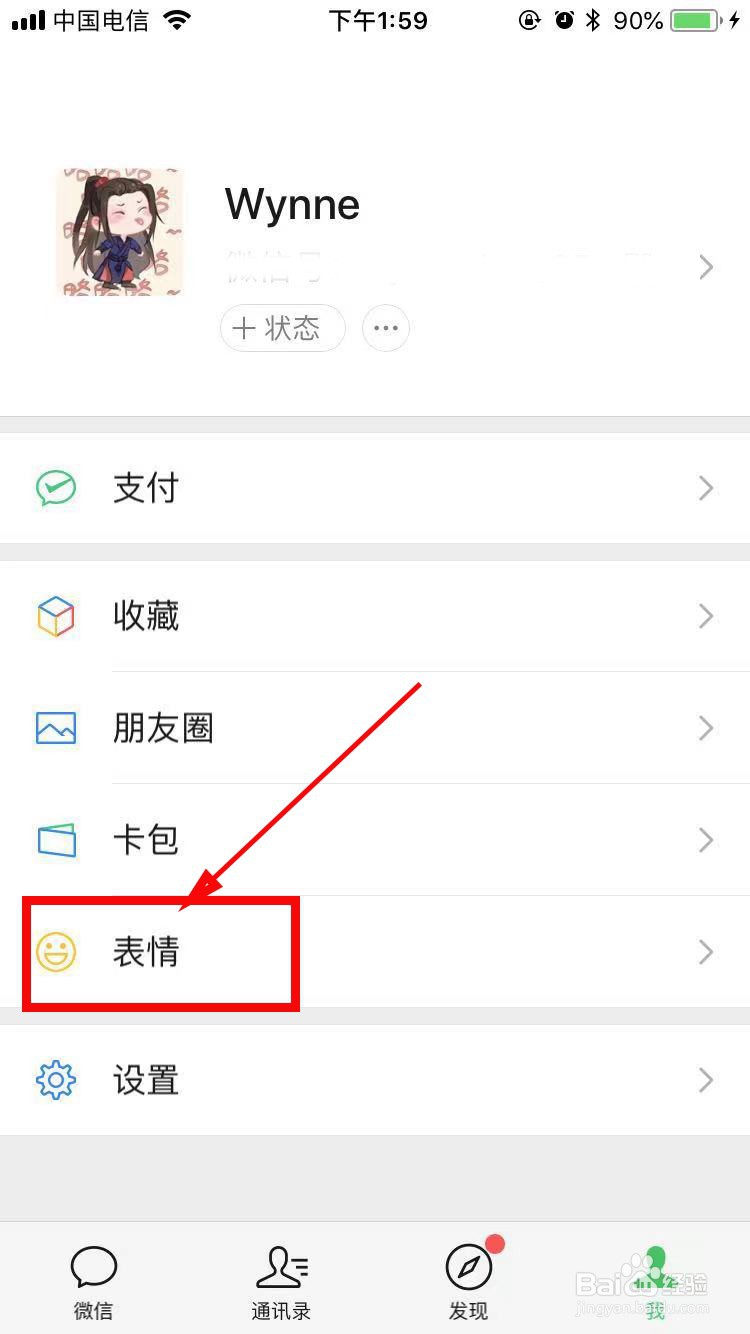This screenshot has width=750, height=1334.
Task: Click the 卡包 card wallet icon
Action: [57, 840]
